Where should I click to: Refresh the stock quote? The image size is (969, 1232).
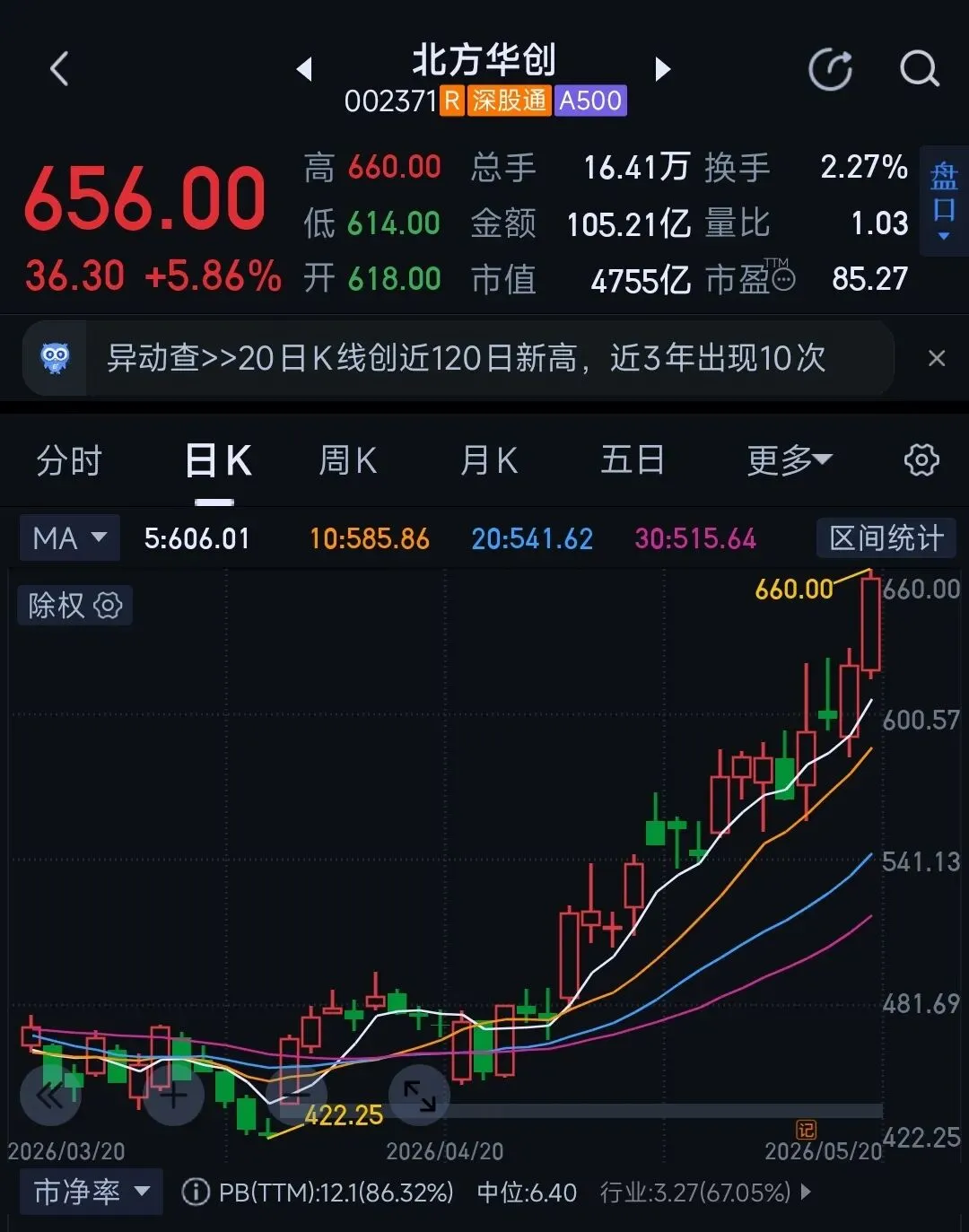830,69
